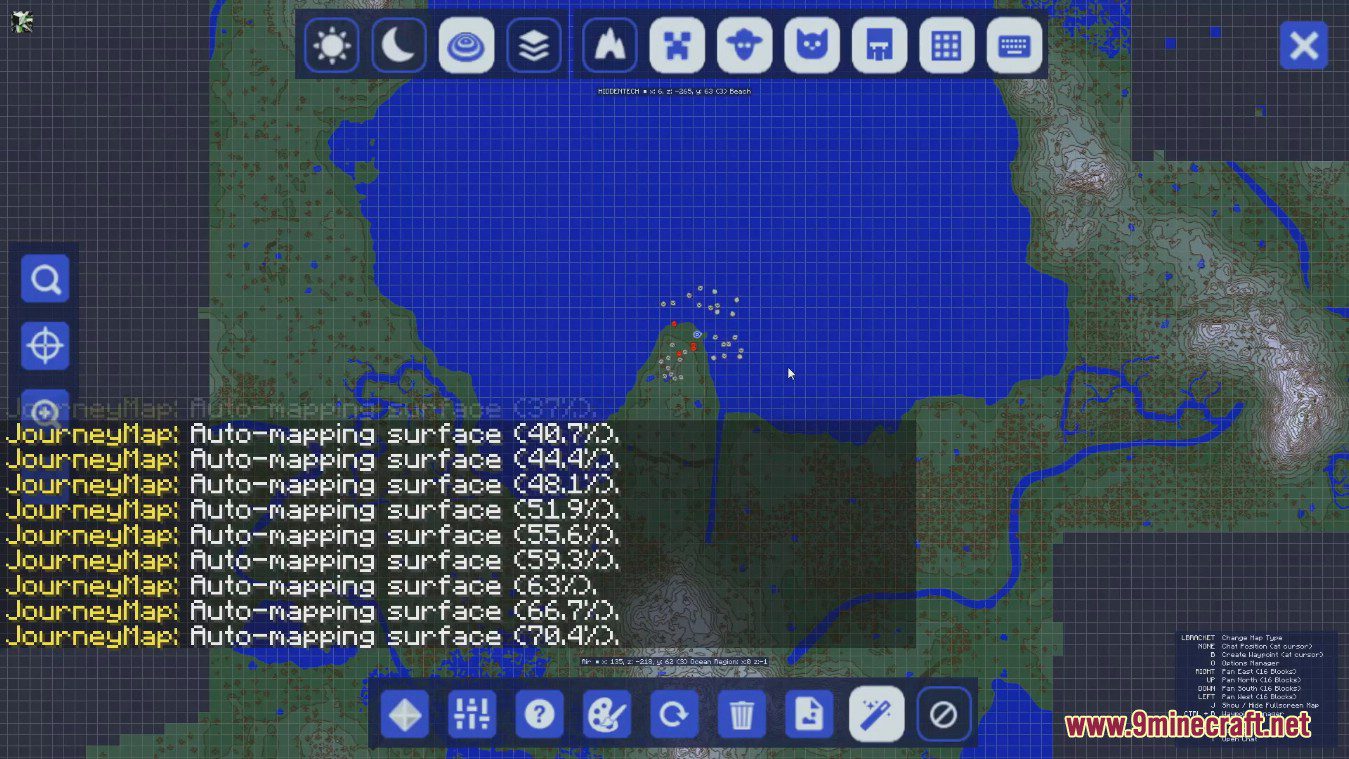Viewport: 1349px width, 759px height.
Task: Toggle pets cat icon display
Action: coord(812,46)
